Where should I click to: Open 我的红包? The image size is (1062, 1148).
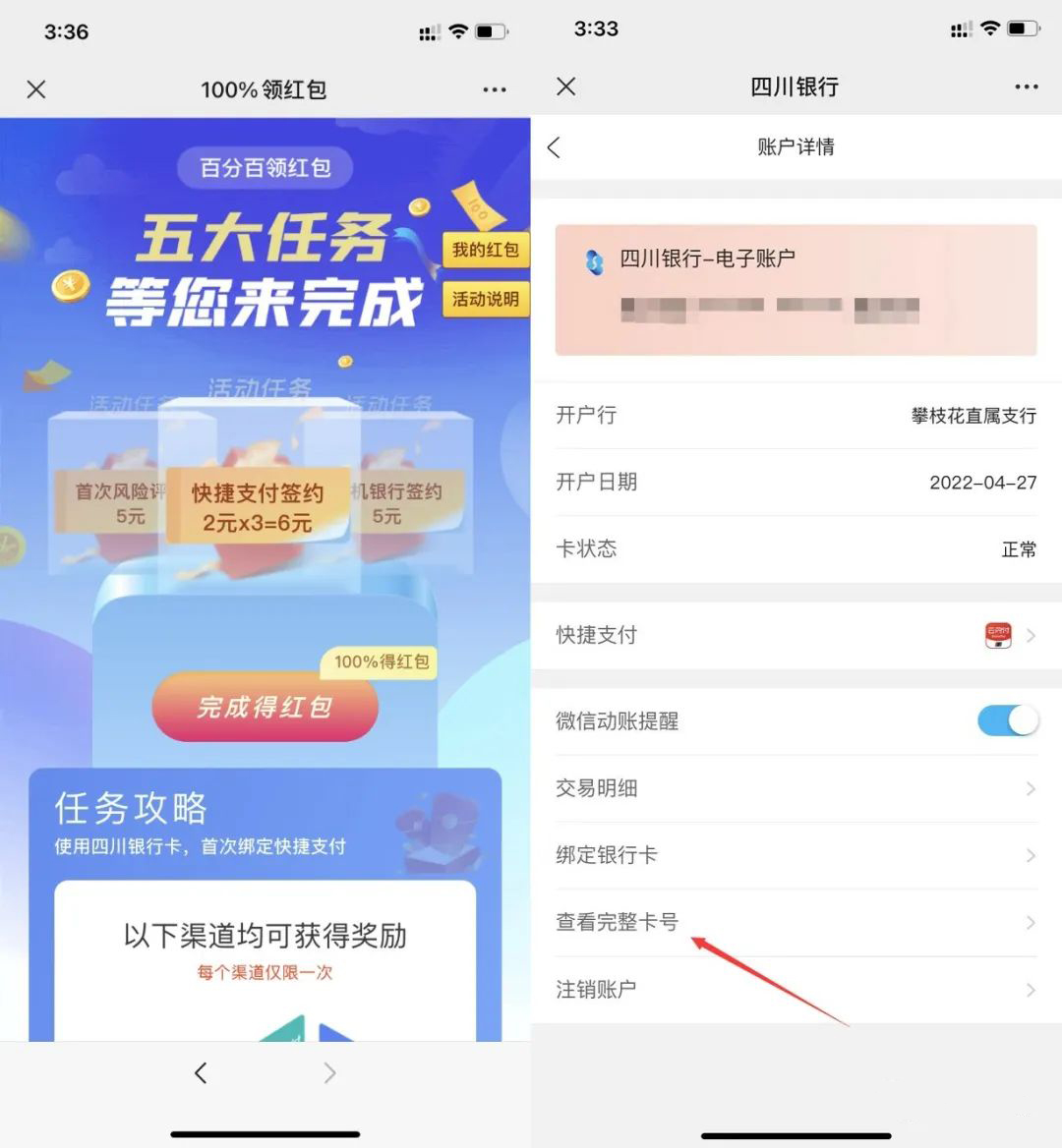pos(485,250)
